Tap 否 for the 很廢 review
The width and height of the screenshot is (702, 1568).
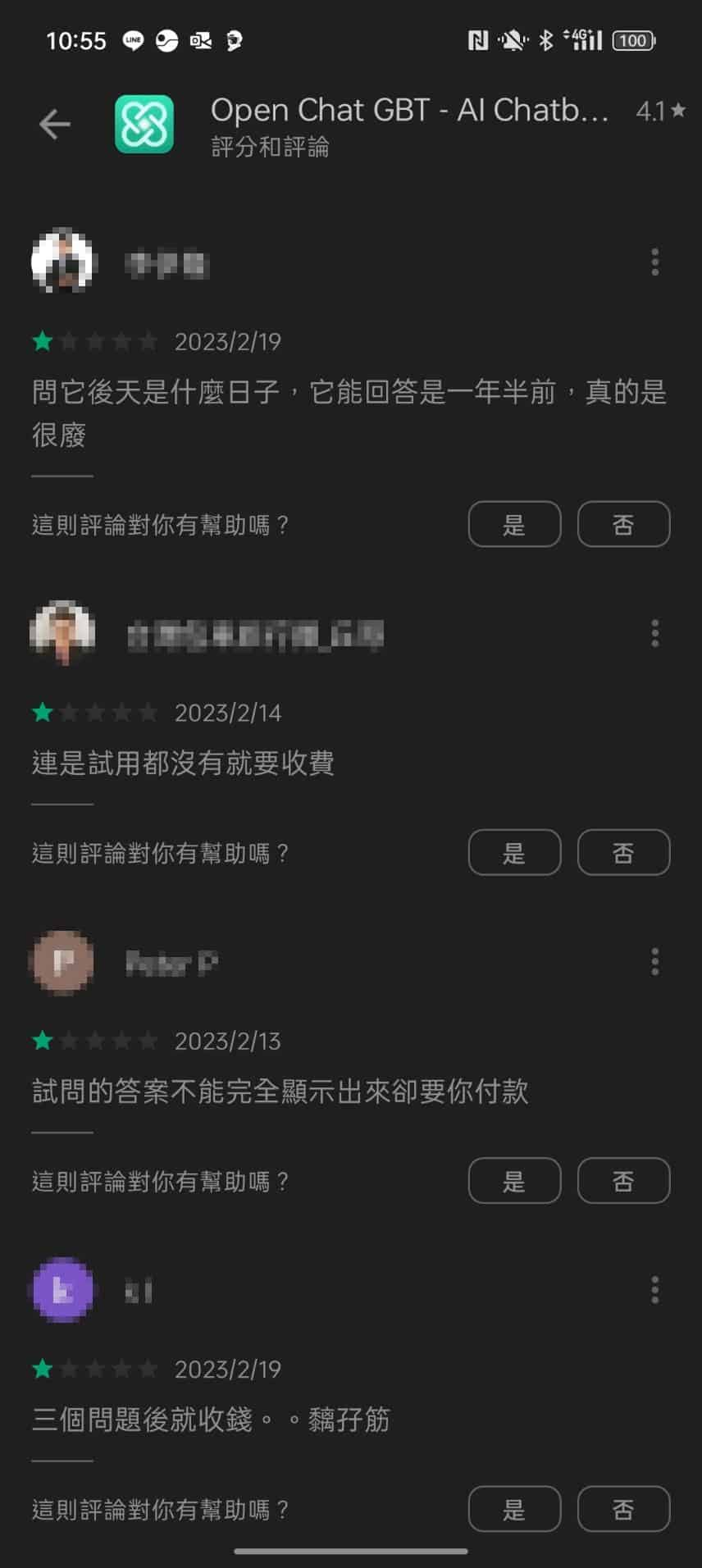(x=623, y=524)
